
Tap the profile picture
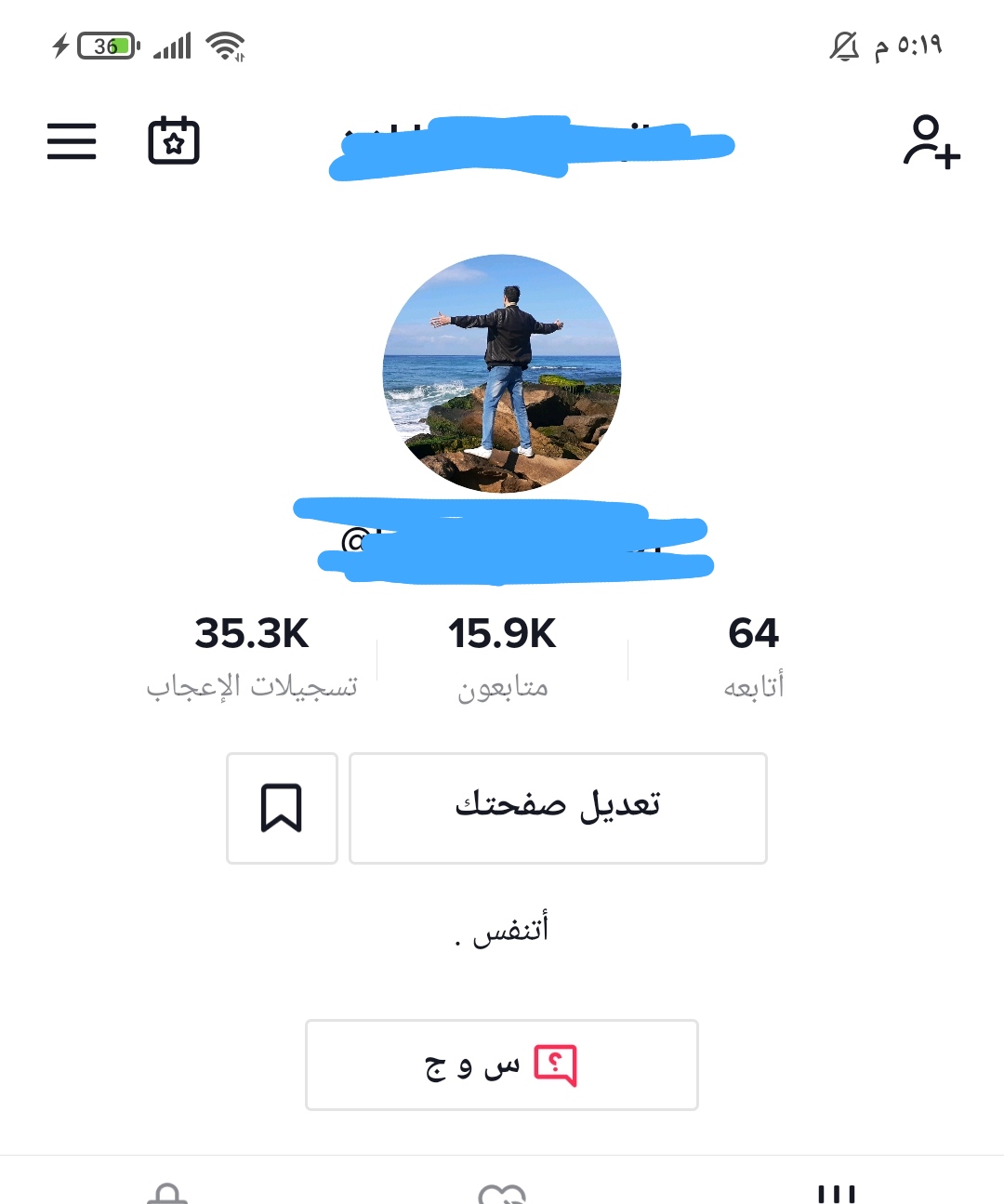tap(502, 373)
